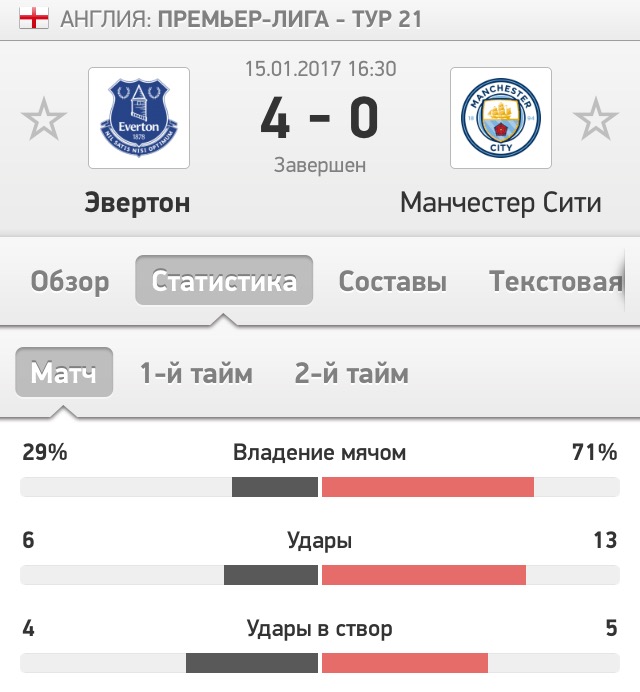
Task: Switch to the Обзор tab
Action: coord(70,281)
